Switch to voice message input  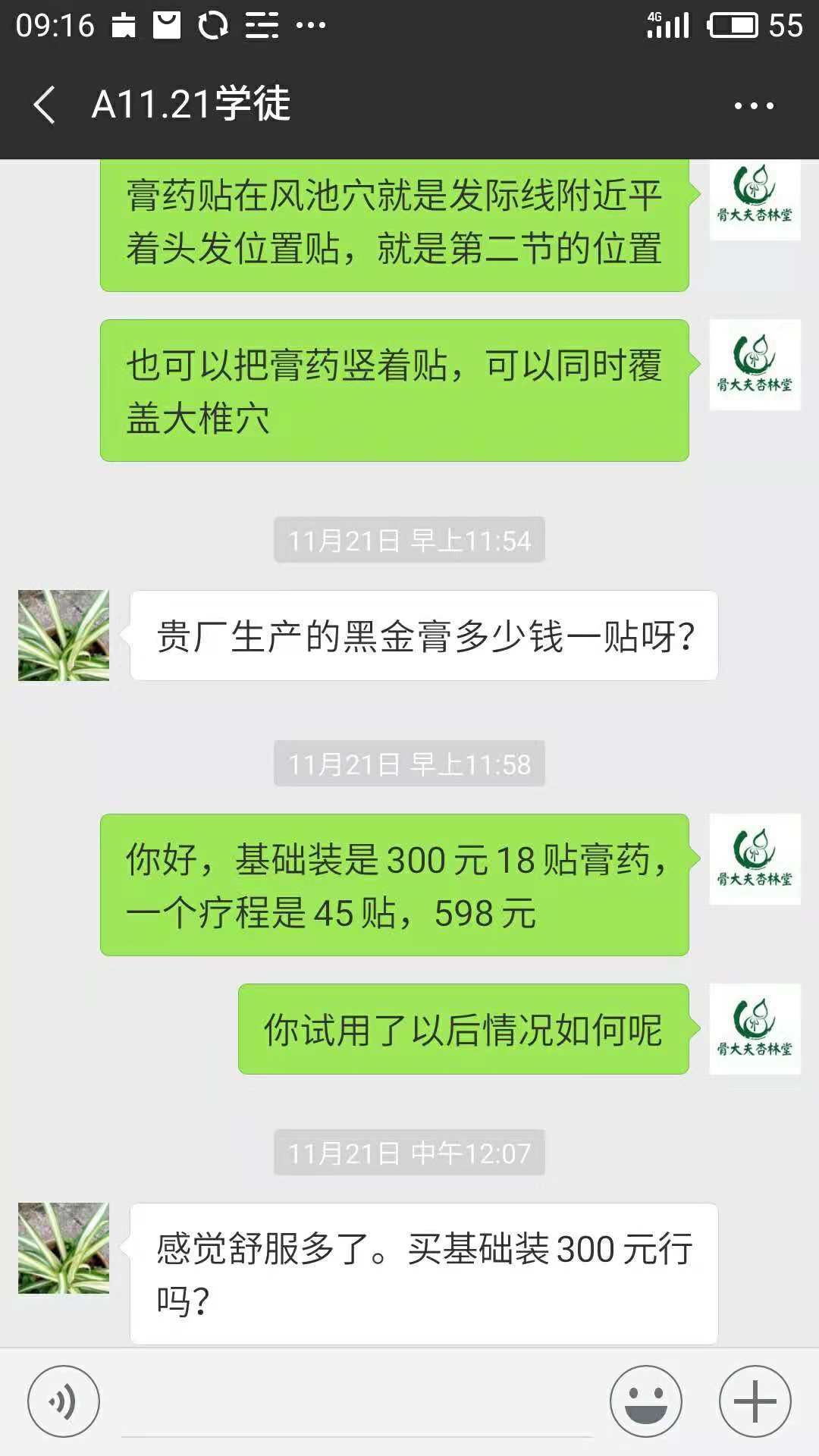point(64,1401)
